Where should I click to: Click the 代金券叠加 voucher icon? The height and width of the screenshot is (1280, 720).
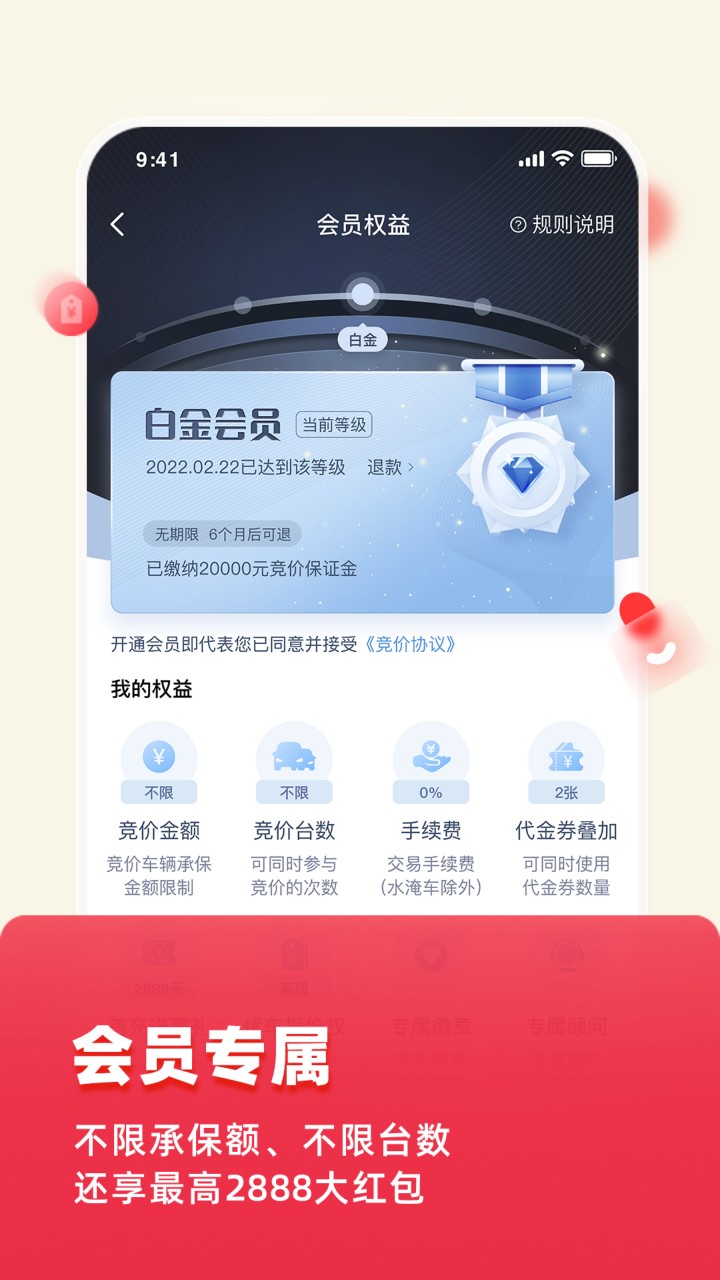click(565, 758)
